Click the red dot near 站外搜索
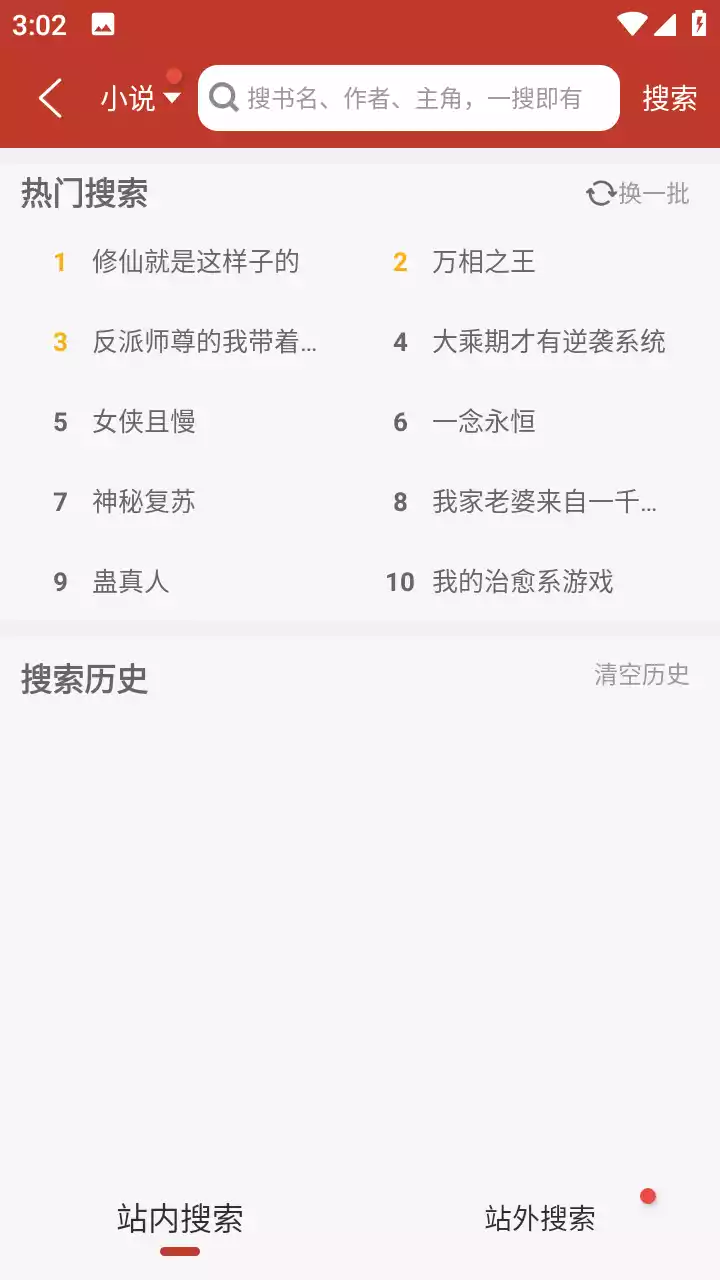720x1280 pixels. [x=647, y=1194]
